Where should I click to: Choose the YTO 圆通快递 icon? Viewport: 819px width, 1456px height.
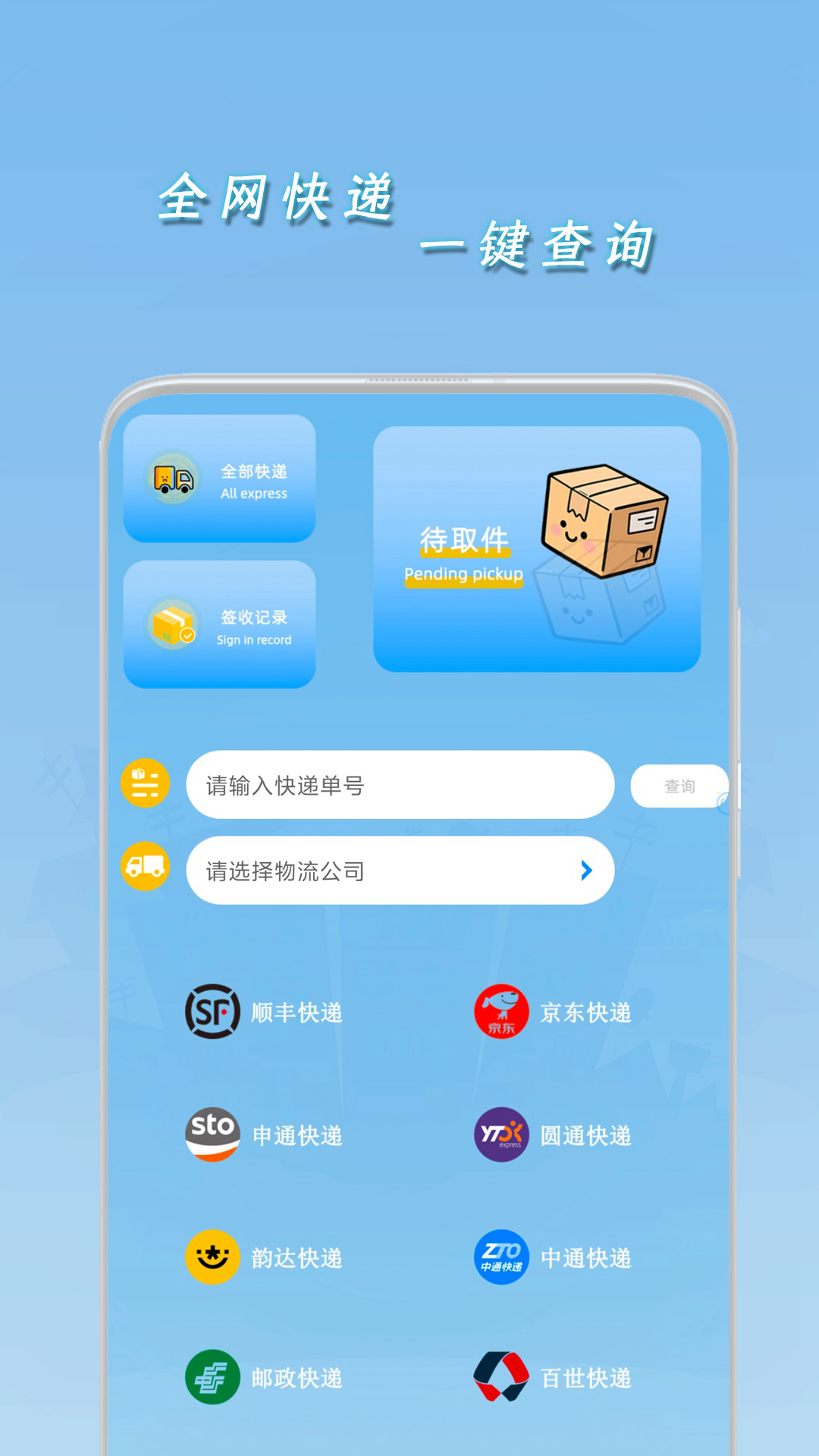(500, 1135)
